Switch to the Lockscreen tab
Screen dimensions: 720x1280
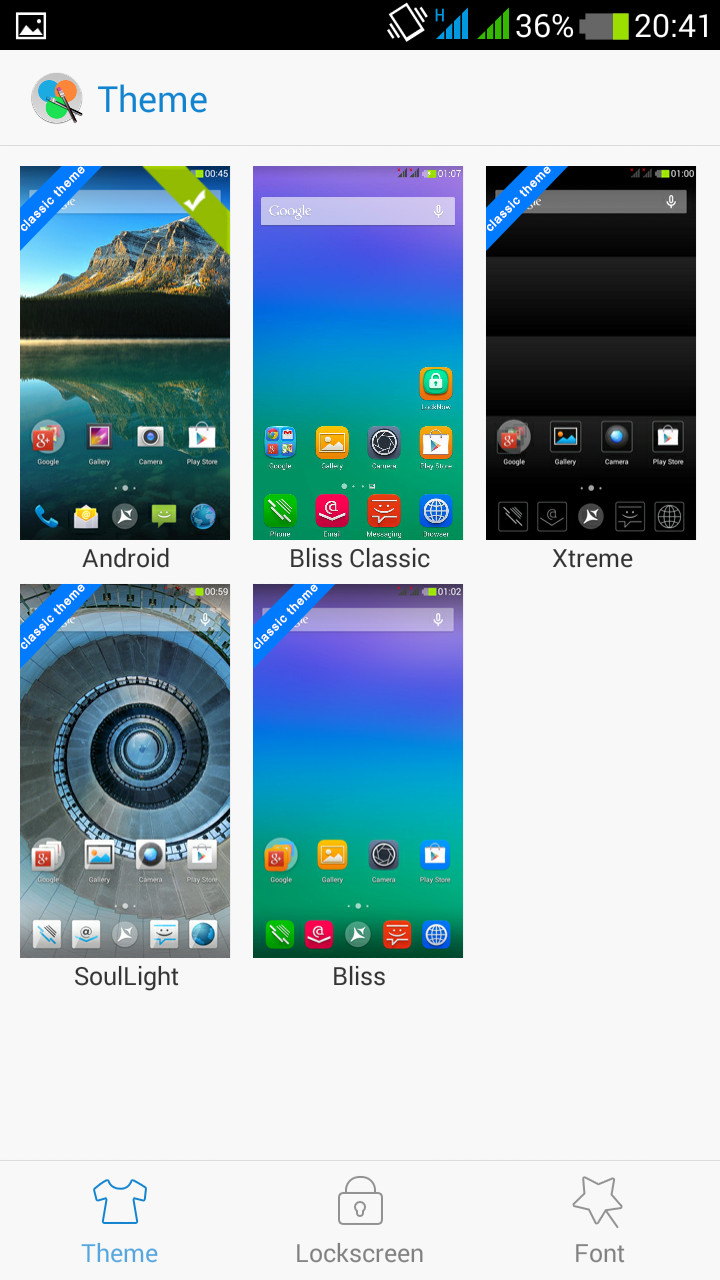point(359,1221)
